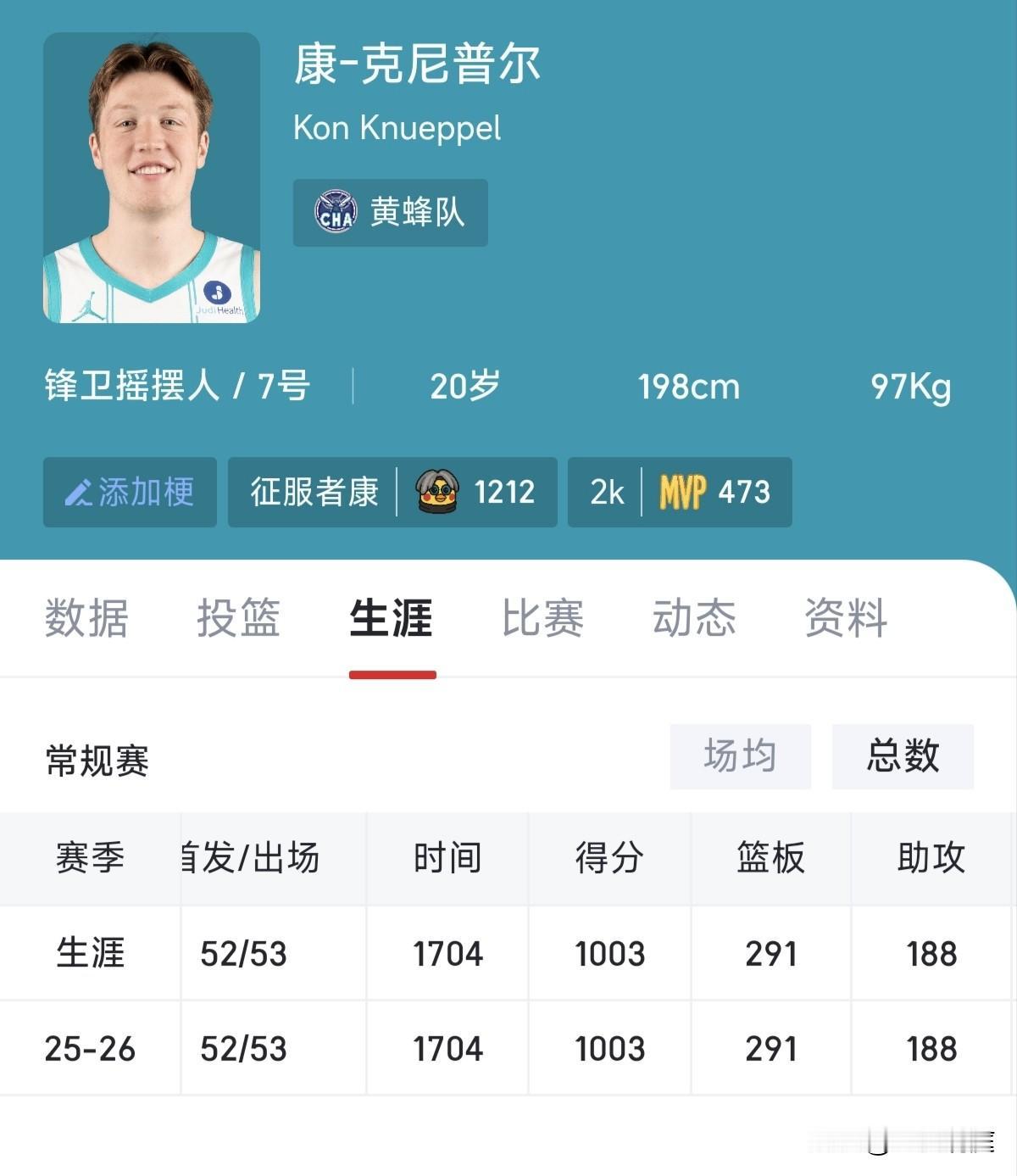Select the 生涯 career tab
1017x1176 pixels.
click(x=392, y=620)
